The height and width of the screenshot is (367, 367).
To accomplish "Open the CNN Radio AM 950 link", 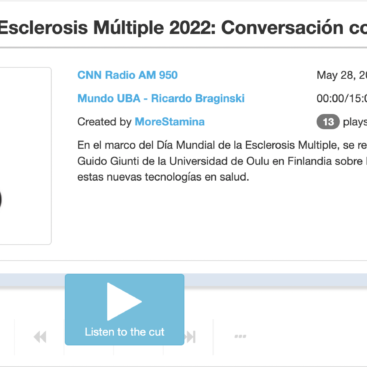I will [x=127, y=75].
